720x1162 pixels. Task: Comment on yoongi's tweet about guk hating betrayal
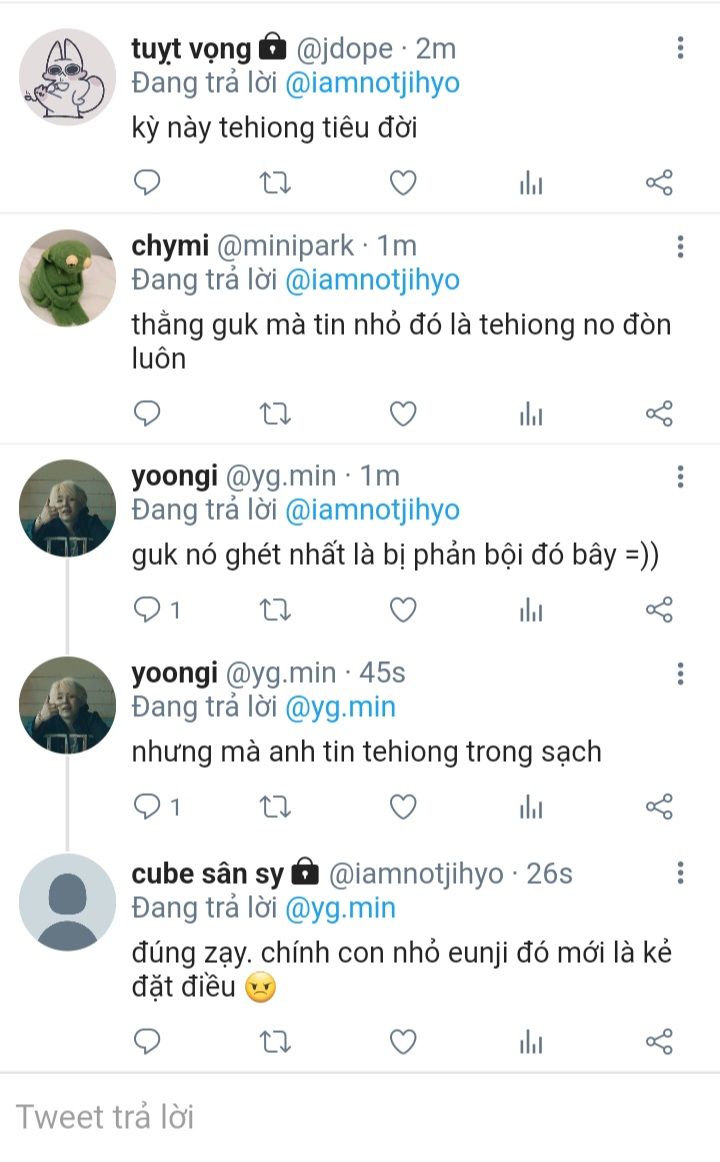[147, 609]
